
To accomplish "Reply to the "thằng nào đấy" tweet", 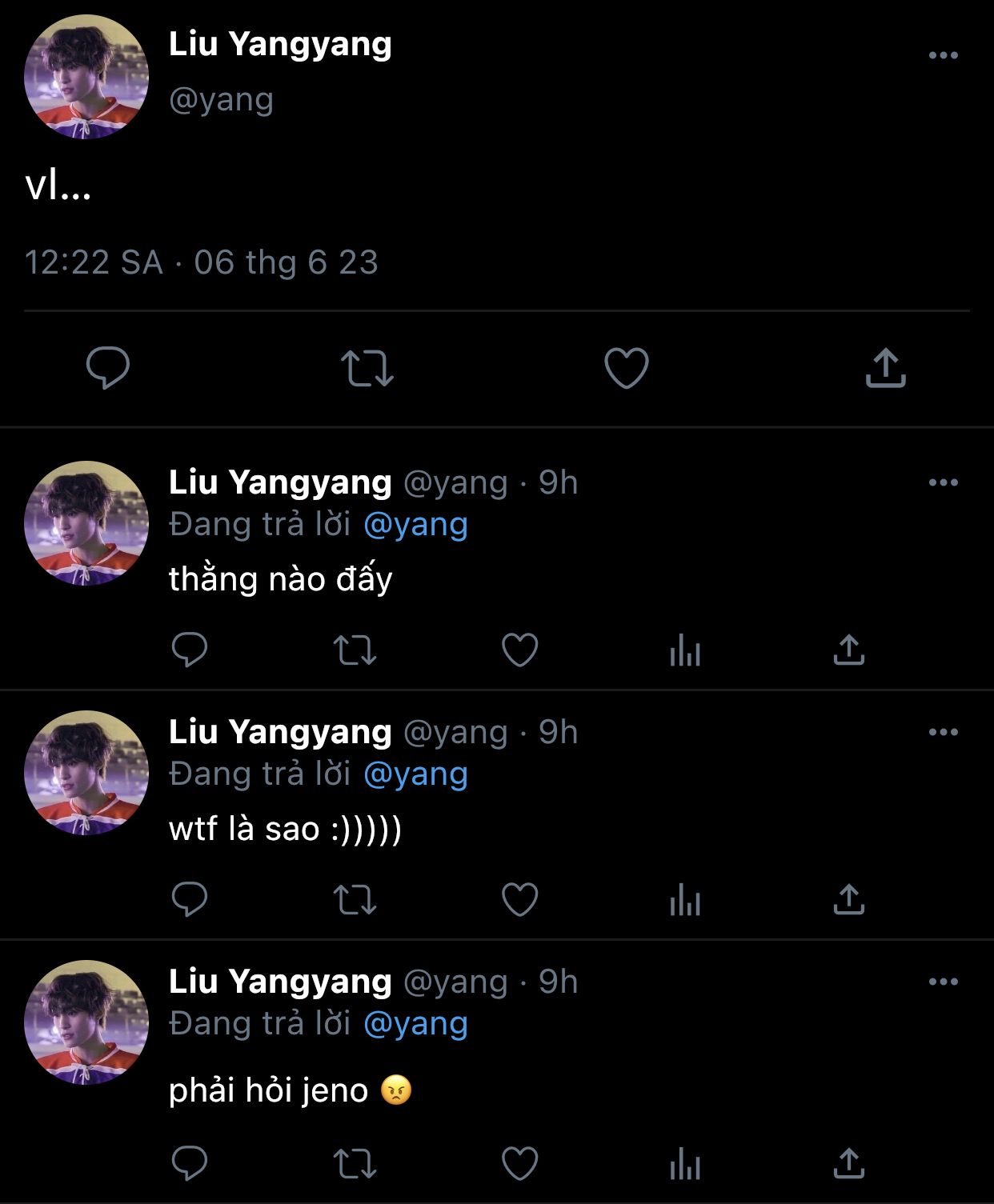I will click(190, 650).
